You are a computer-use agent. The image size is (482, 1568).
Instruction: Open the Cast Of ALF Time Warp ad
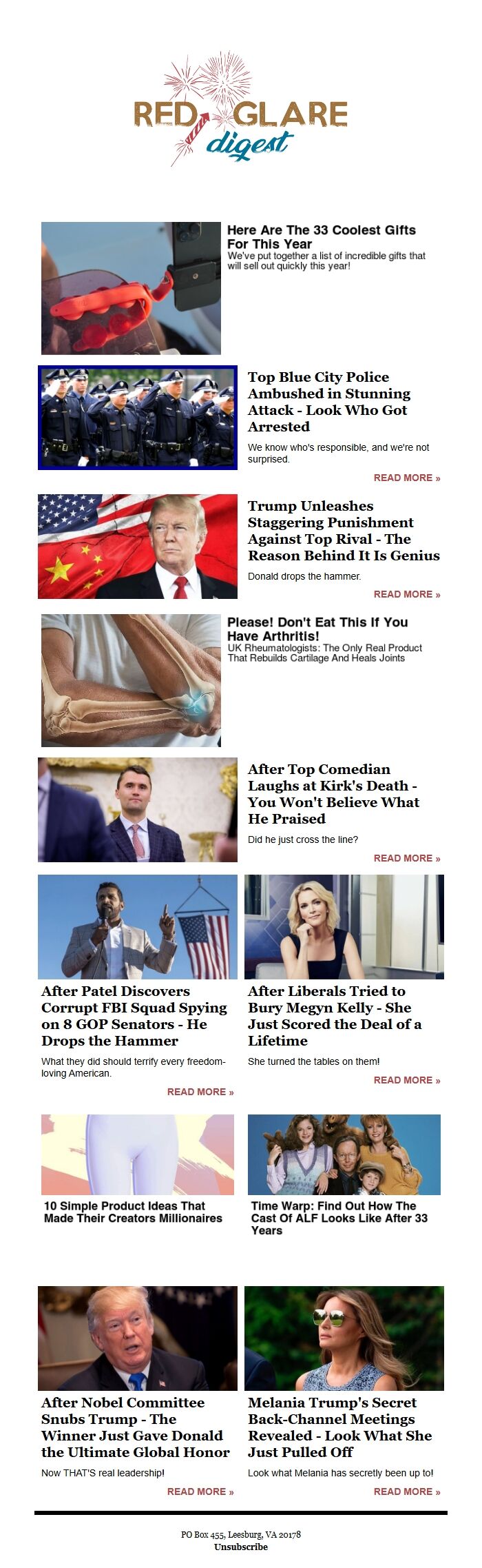339,1218
